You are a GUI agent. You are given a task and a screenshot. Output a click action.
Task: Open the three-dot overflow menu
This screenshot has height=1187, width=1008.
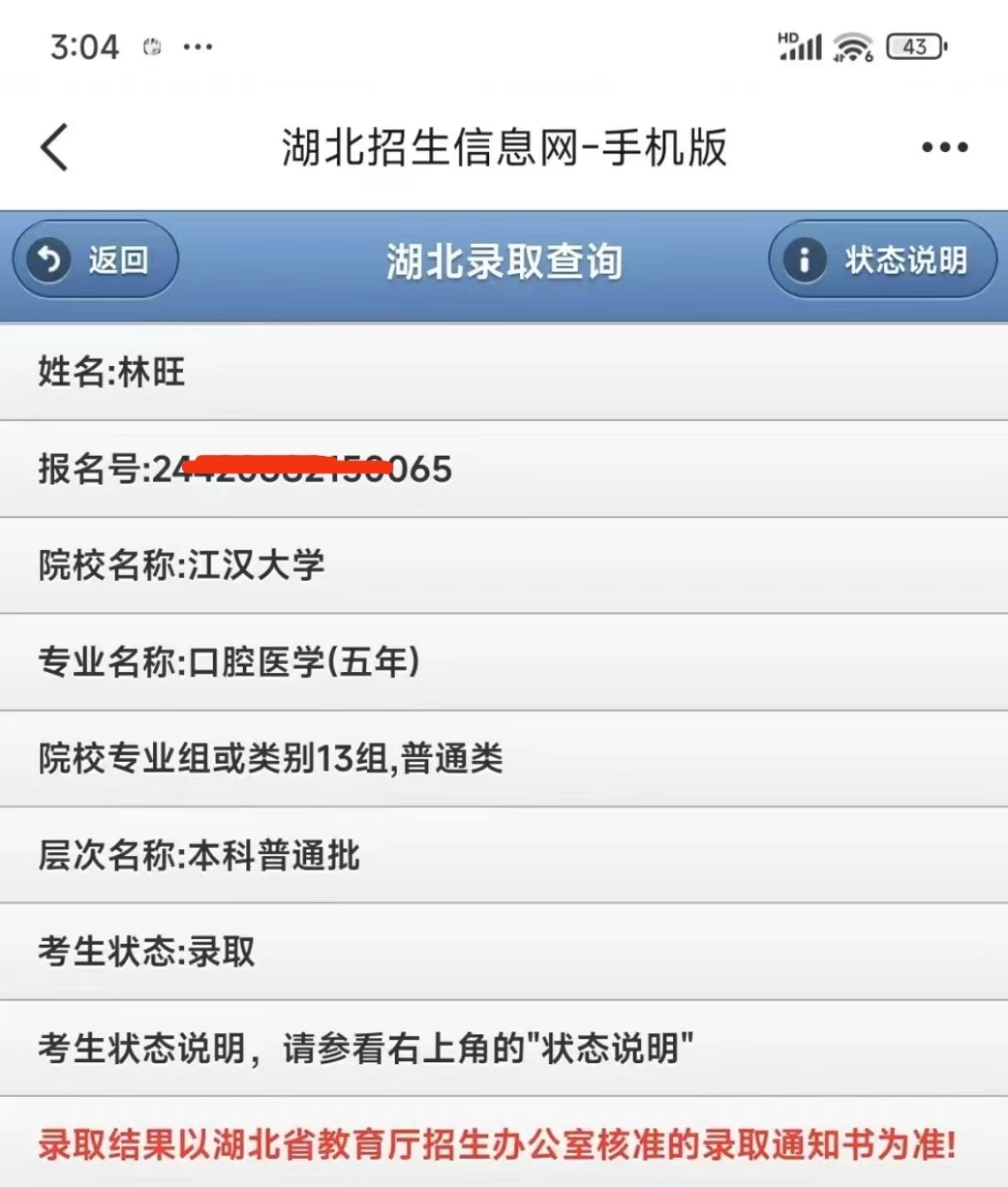[945, 147]
